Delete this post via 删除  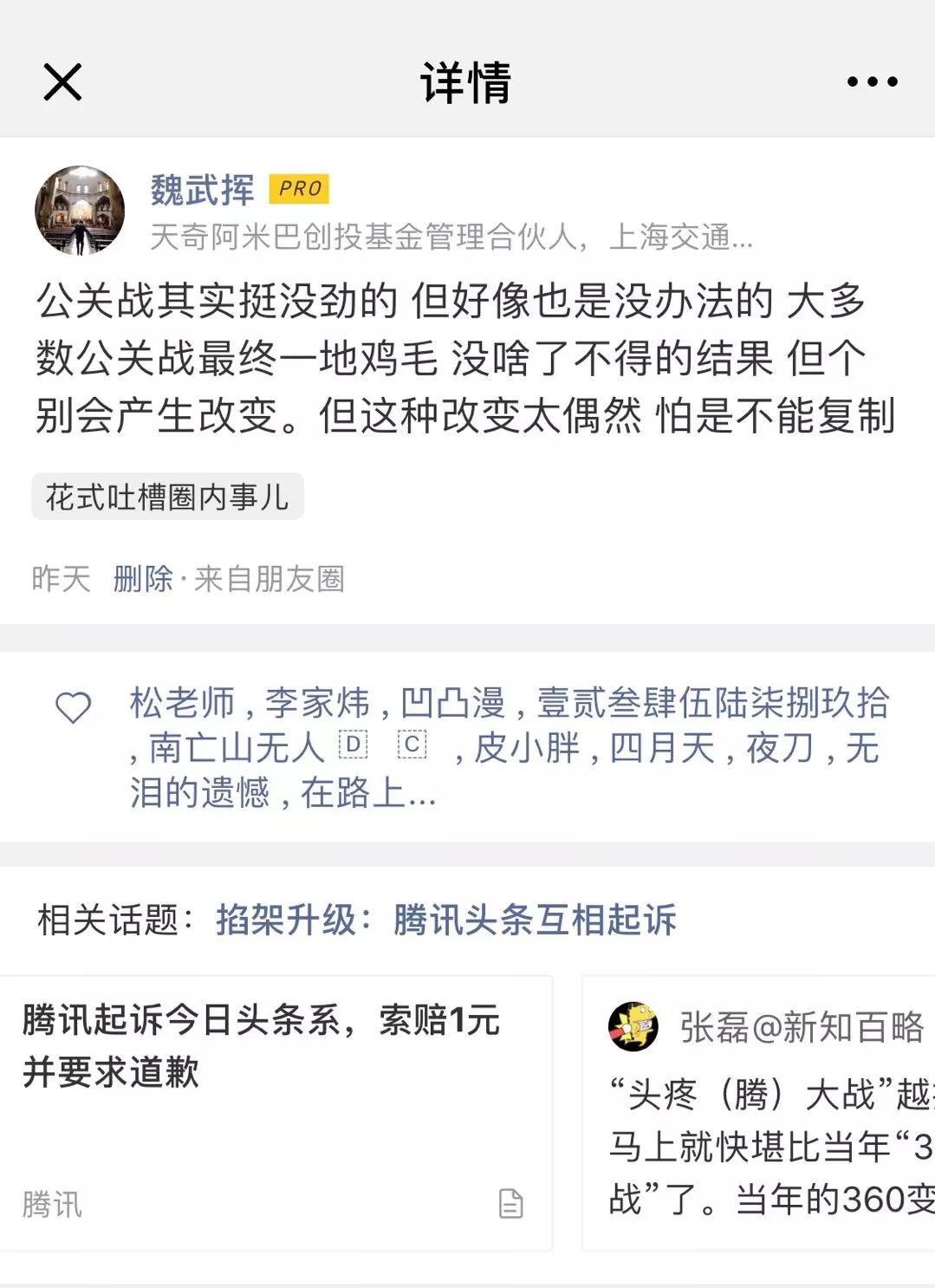(x=143, y=578)
